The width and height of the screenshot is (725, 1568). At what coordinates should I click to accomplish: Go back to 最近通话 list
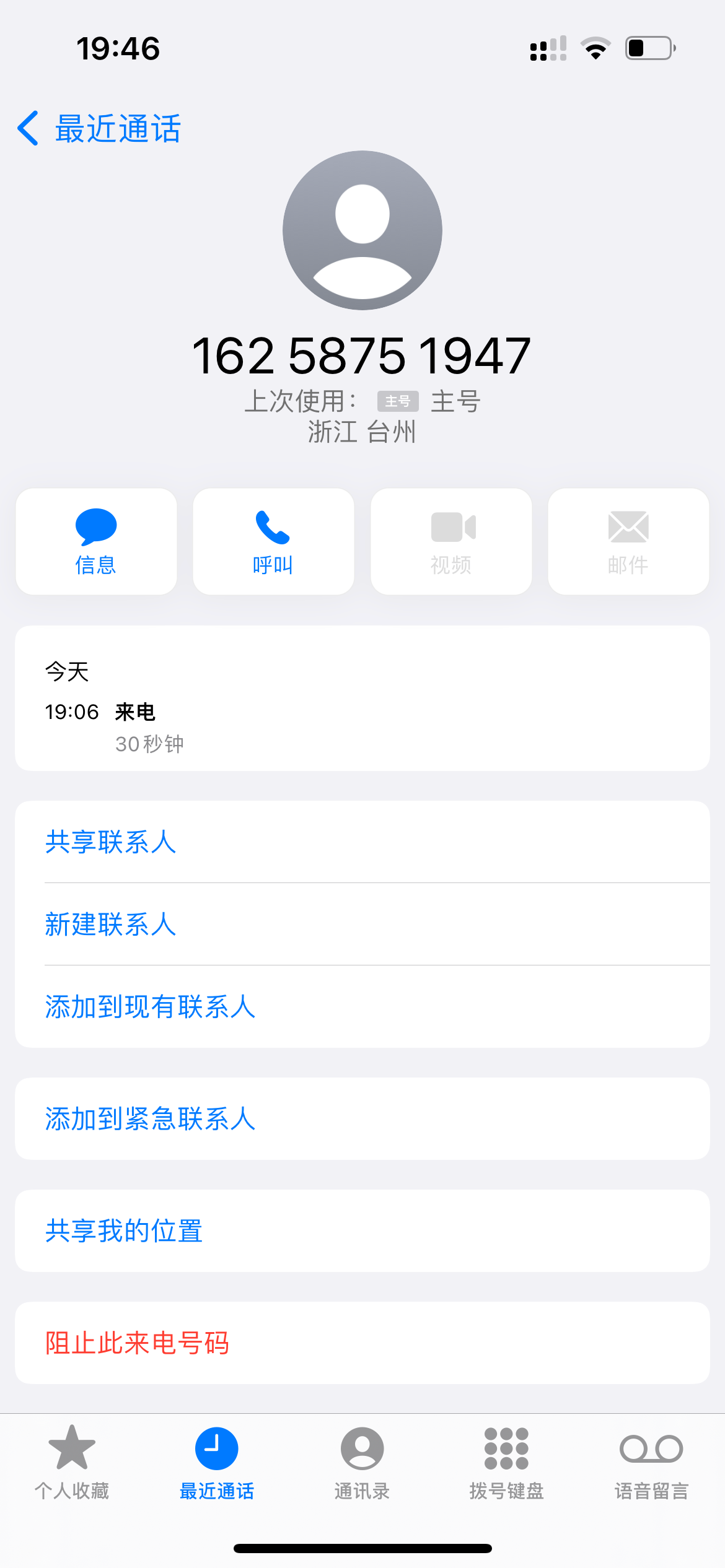pos(99,129)
